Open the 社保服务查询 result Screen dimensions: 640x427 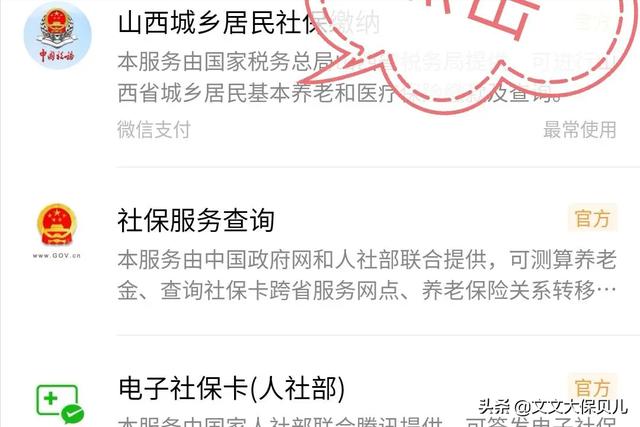click(196, 220)
